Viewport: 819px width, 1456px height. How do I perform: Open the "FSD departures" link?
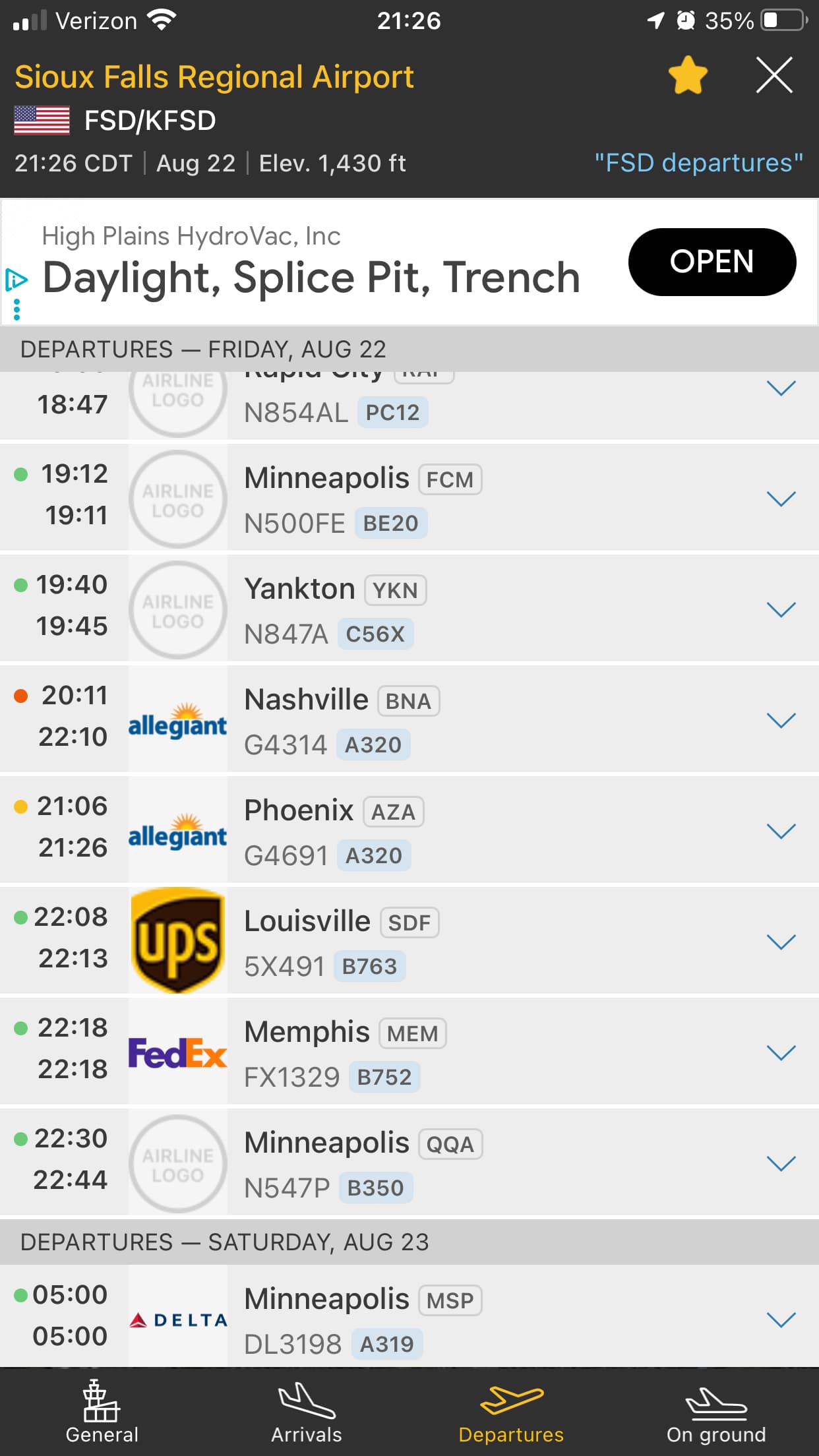[x=698, y=163]
